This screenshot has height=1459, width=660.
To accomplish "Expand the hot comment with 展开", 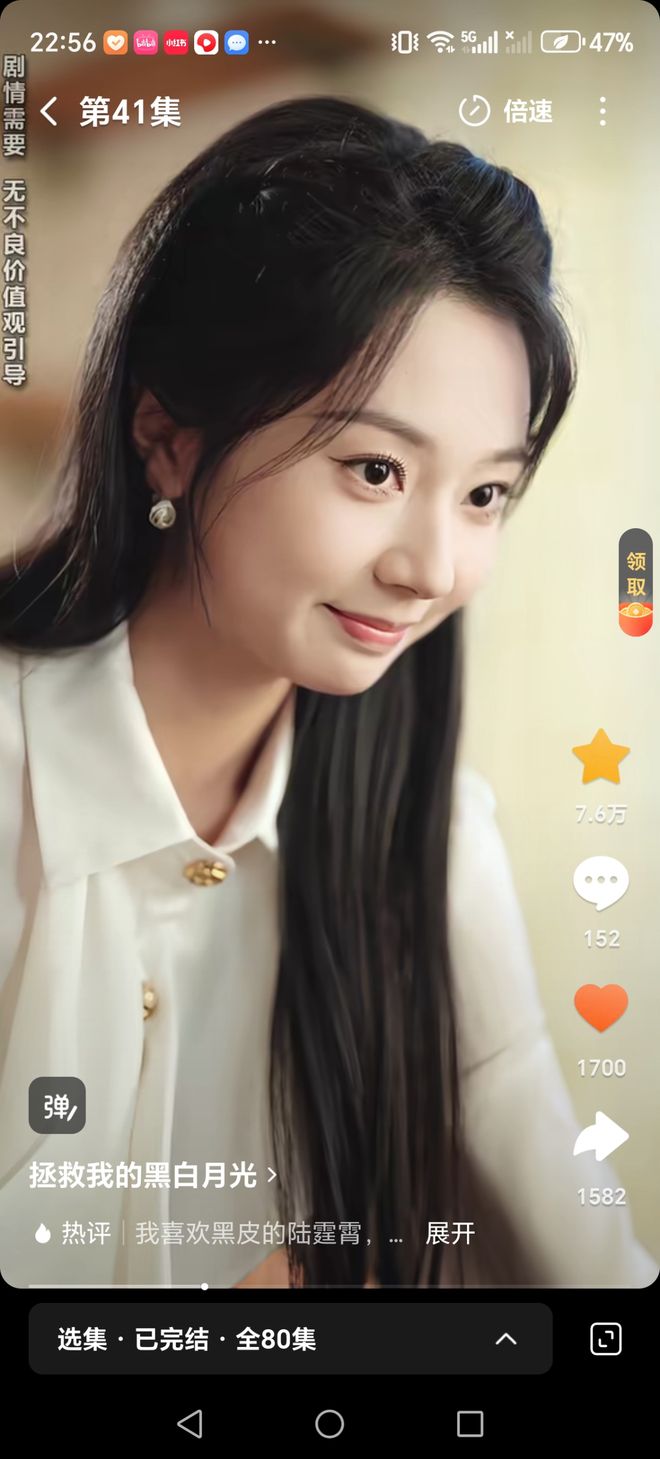I will (450, 1233).
